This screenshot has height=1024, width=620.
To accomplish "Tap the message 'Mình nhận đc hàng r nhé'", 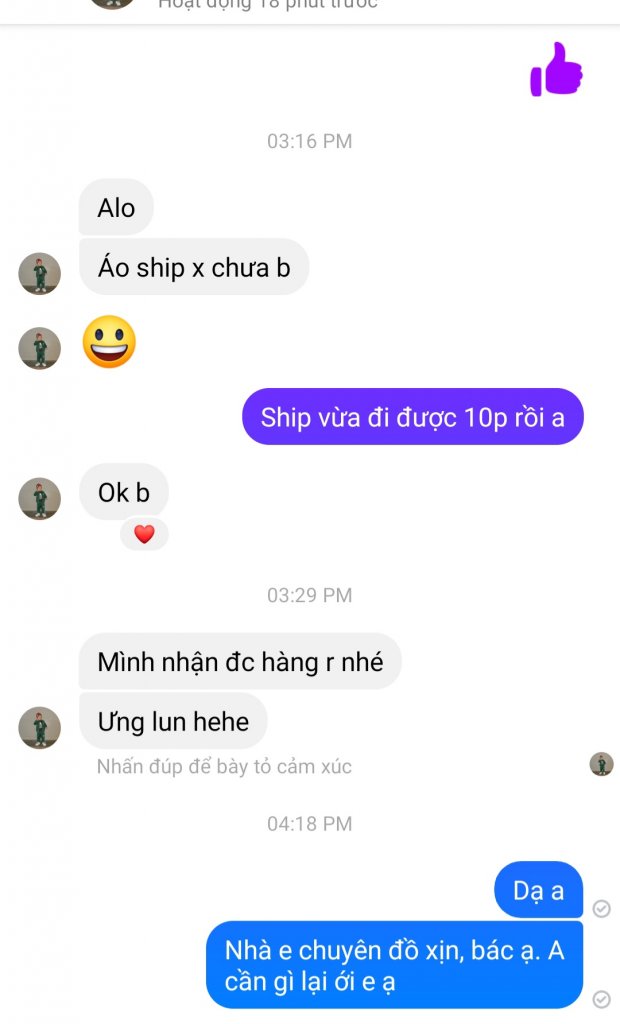I will tap(240, 661).
